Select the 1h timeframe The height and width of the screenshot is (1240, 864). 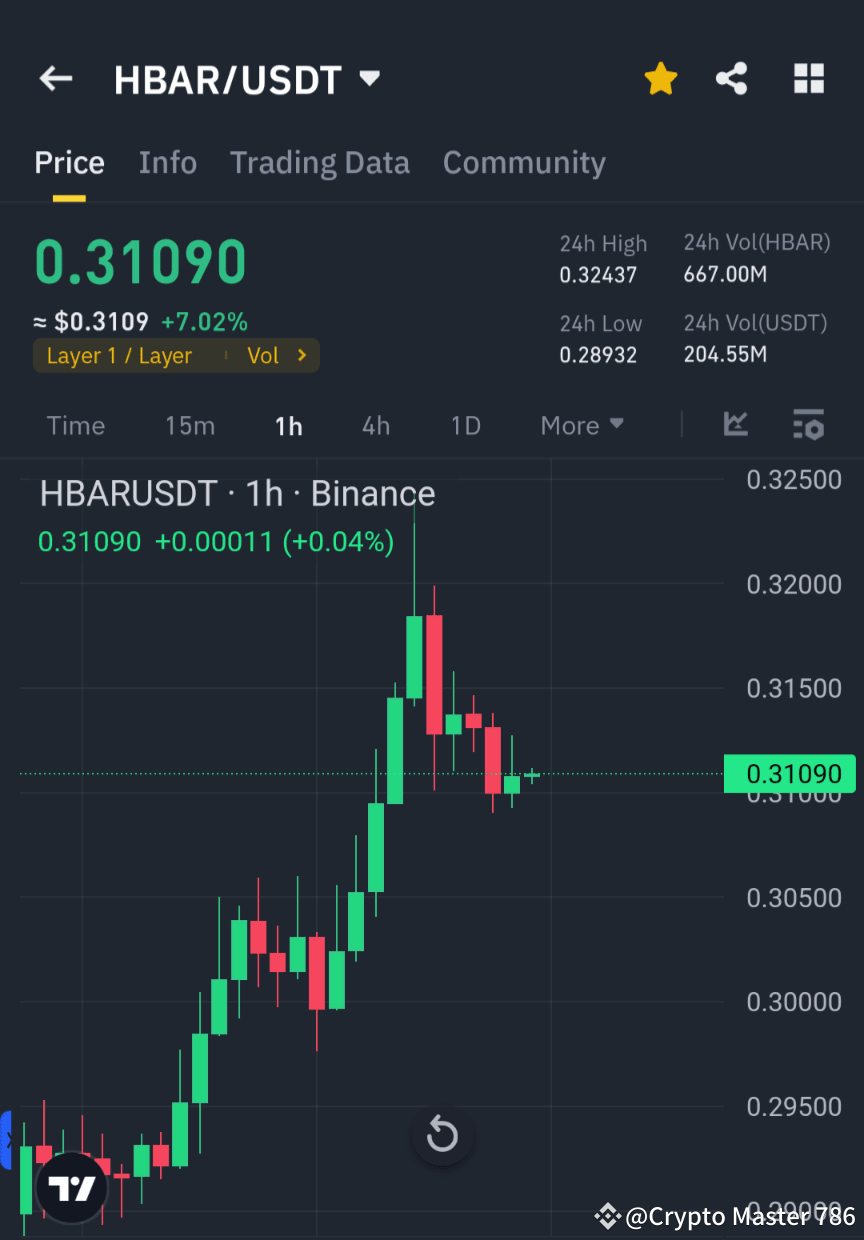click(288, 425)
